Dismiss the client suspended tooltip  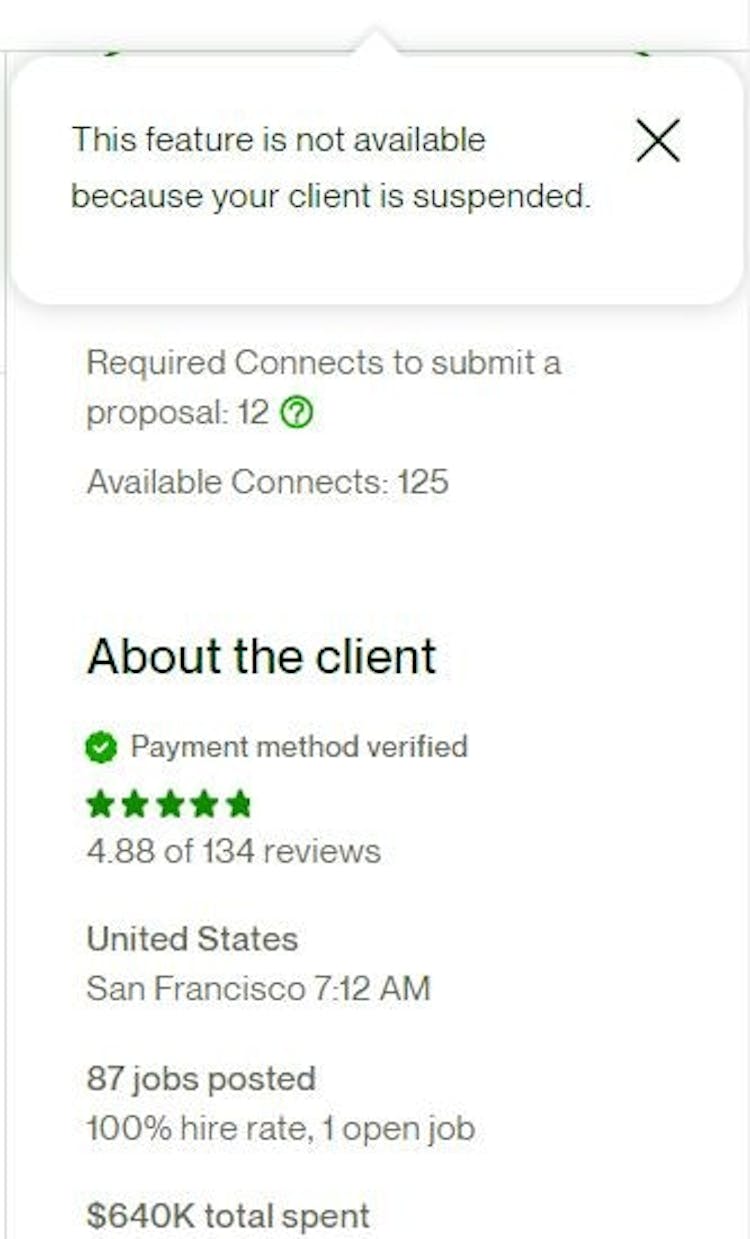tap(658, 141)
